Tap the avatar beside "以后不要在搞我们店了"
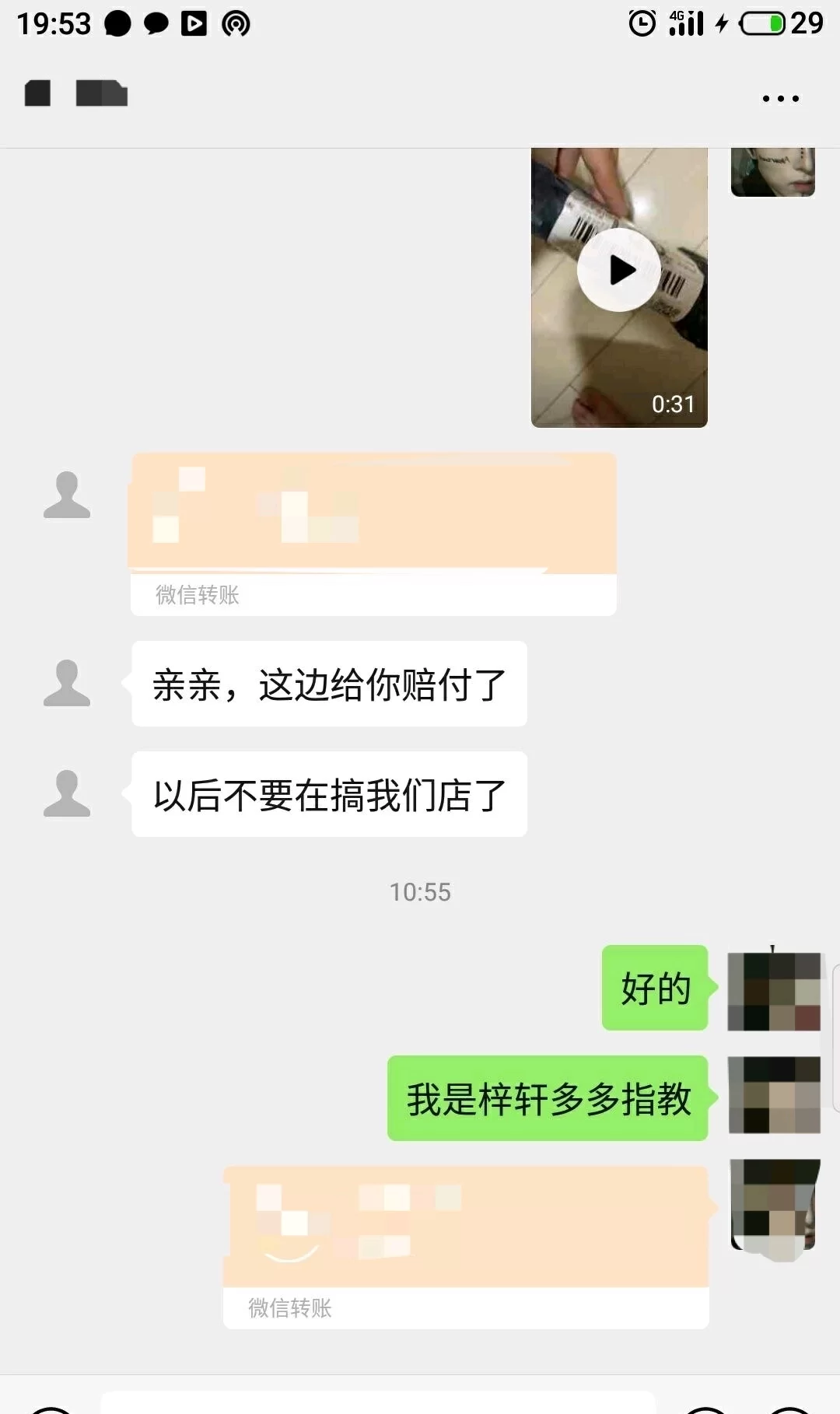This screenshot has height=1414, width=840. 67,794
